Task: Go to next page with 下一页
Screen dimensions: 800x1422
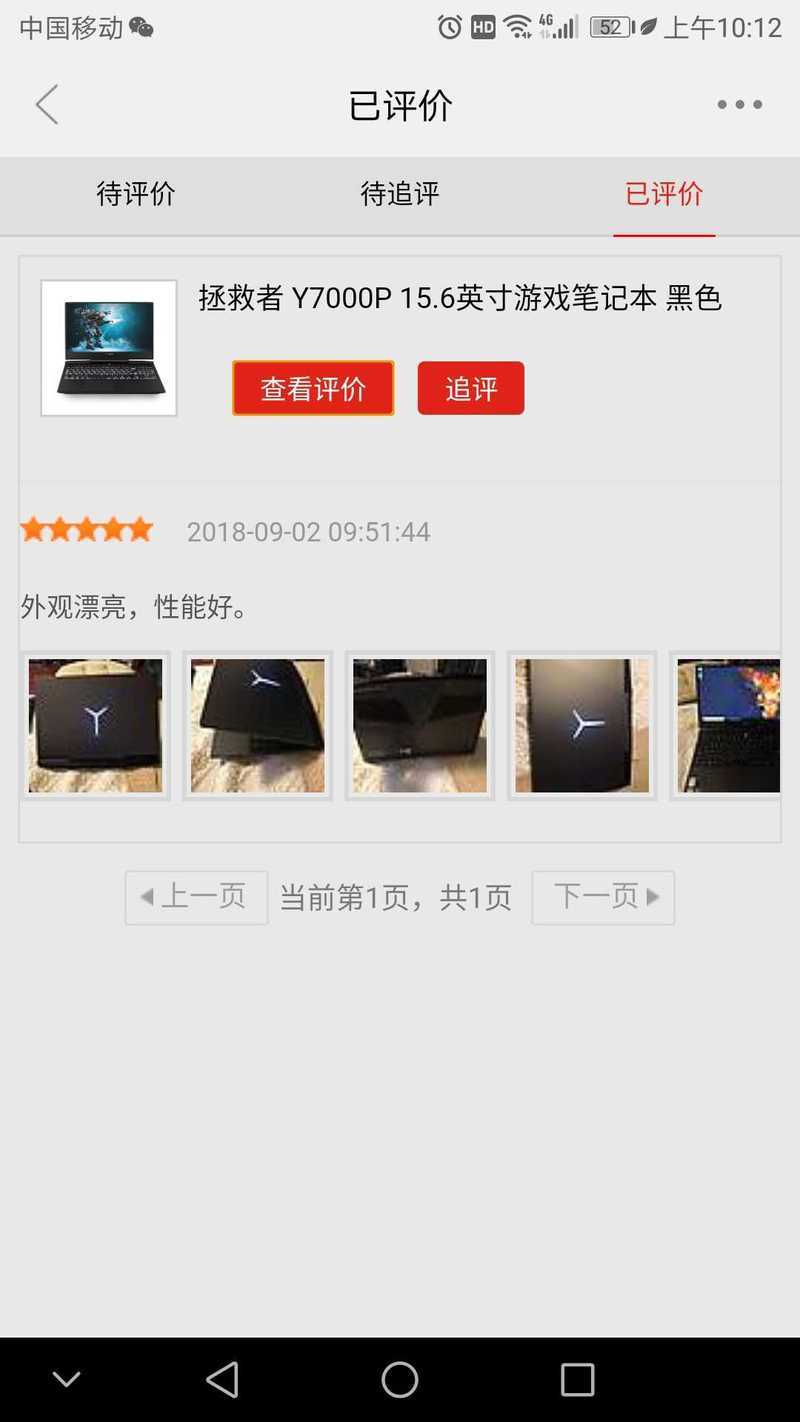Action: pos(603,897)
